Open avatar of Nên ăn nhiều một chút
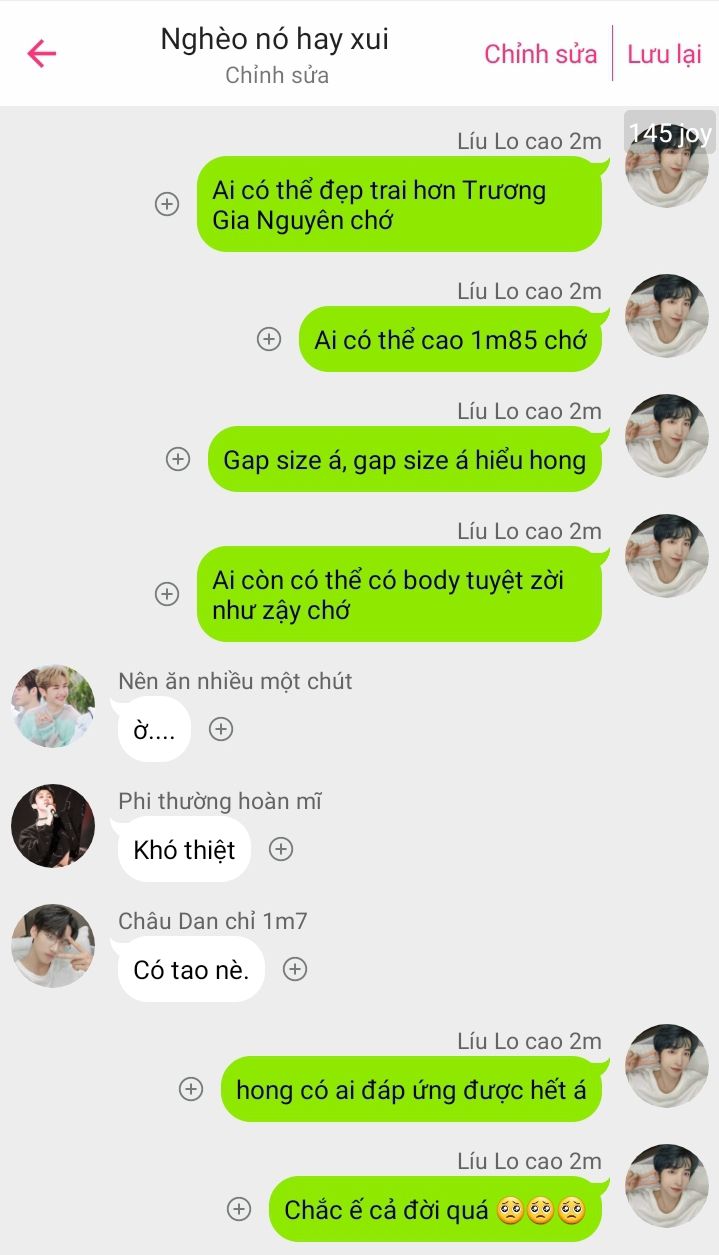 (53, 706)
